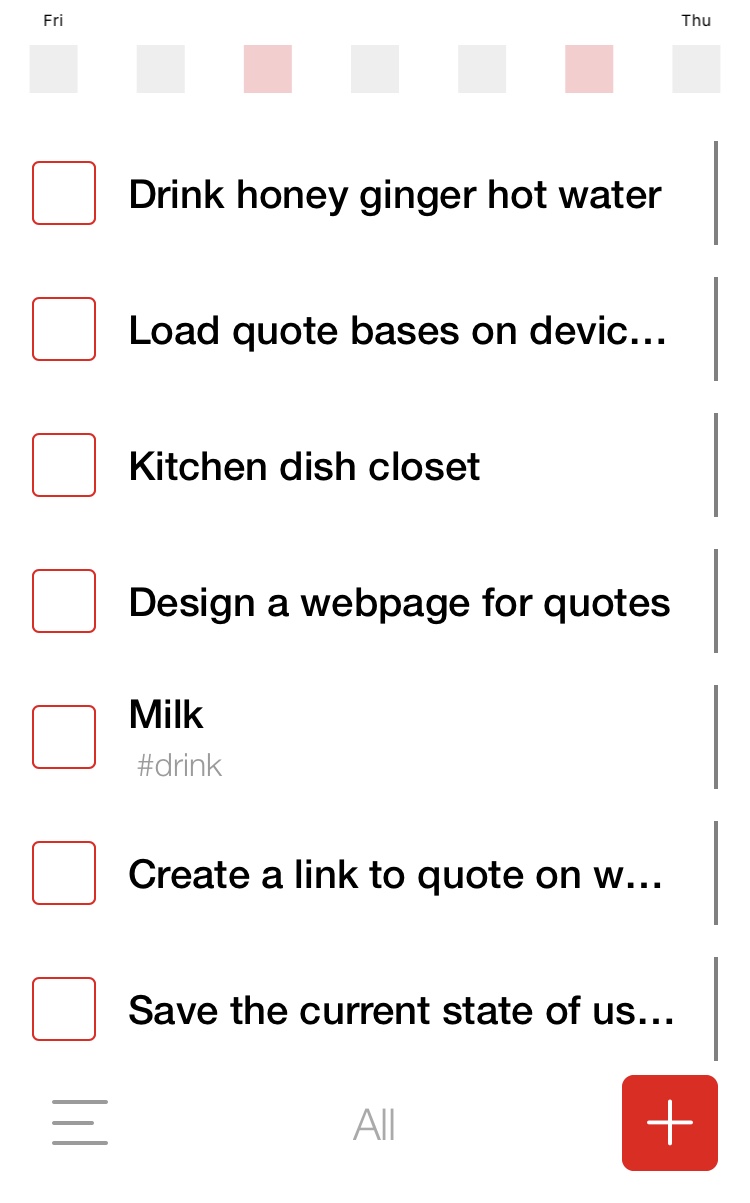Complete the Design a webpage for quotes task
The height and width of the screenshot is (1203, 750).
pyautogui.click(x=64, y=601)
